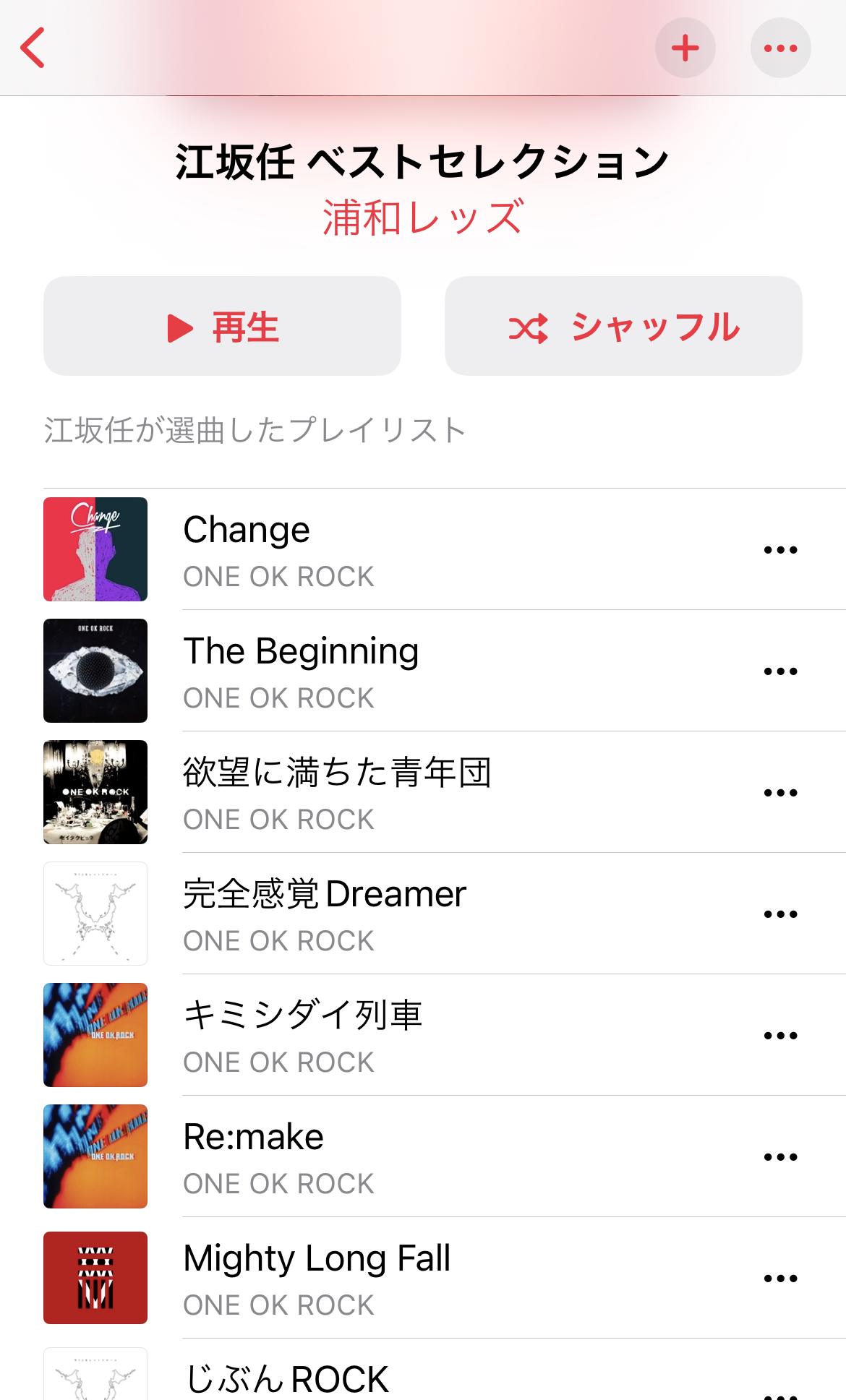Open more options for キミシダイ列車

pos(780,1036)
